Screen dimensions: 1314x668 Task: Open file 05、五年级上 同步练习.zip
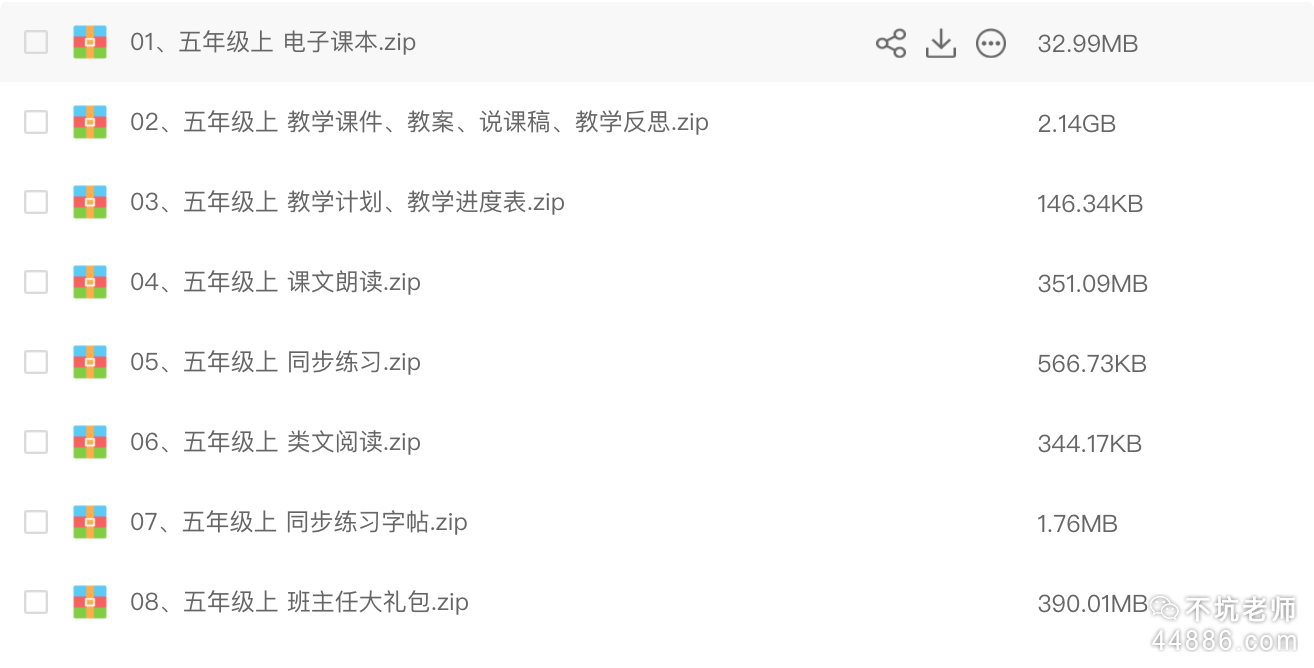coord(275,363)
